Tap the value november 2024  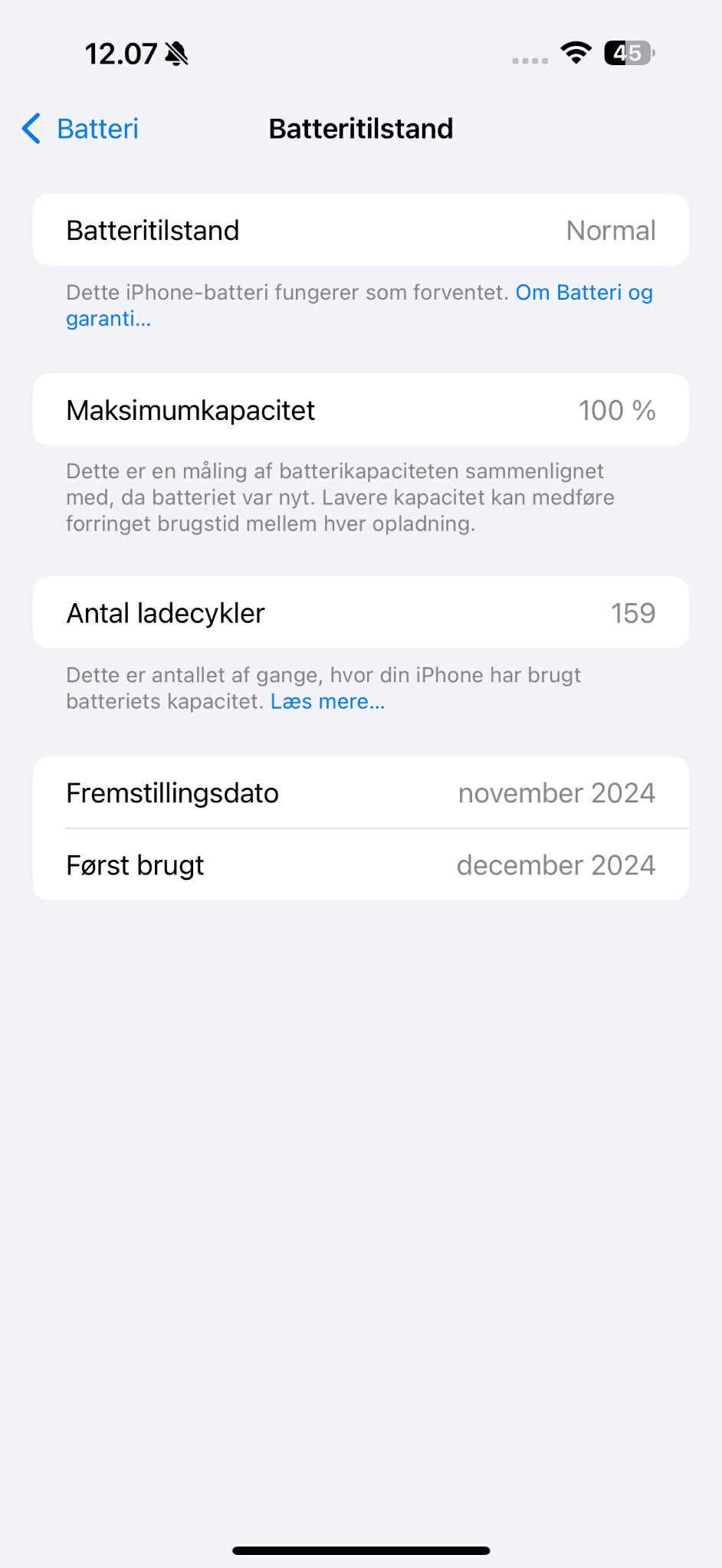point(557,792)
